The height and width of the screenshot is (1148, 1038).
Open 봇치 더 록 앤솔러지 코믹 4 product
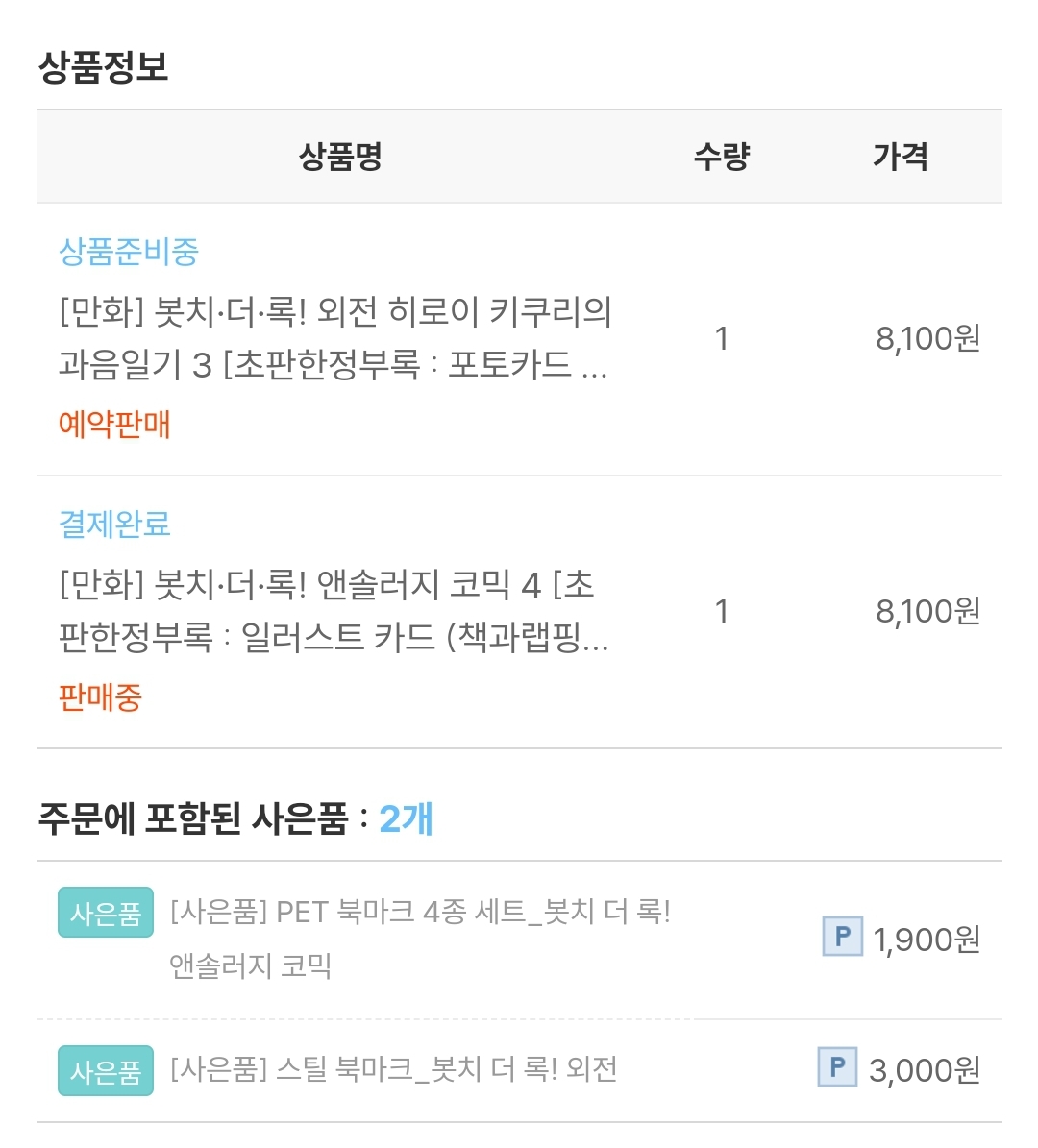[333, 610]
